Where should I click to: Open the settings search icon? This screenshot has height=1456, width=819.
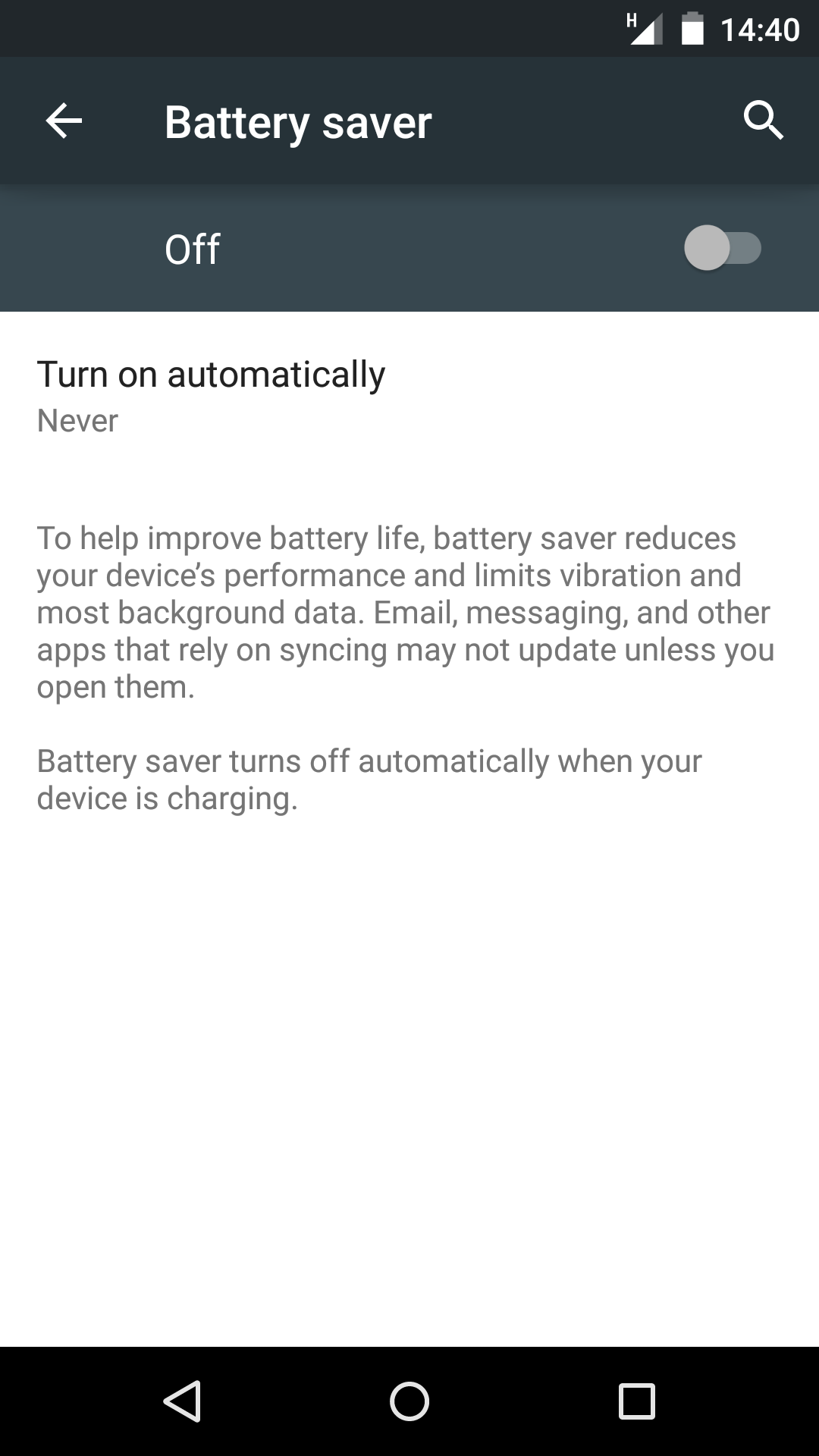(763, 121)
